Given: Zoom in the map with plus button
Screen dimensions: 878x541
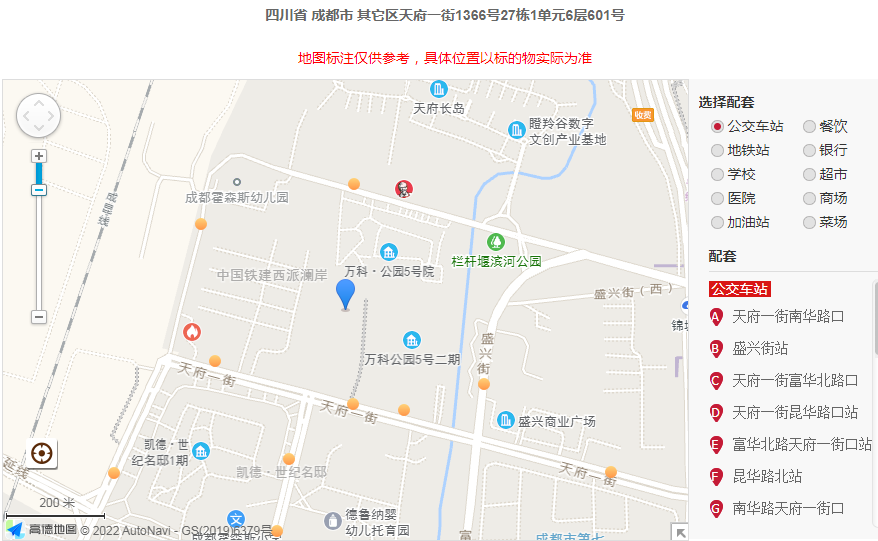Looking at the screenshot, I should [39, 156].
